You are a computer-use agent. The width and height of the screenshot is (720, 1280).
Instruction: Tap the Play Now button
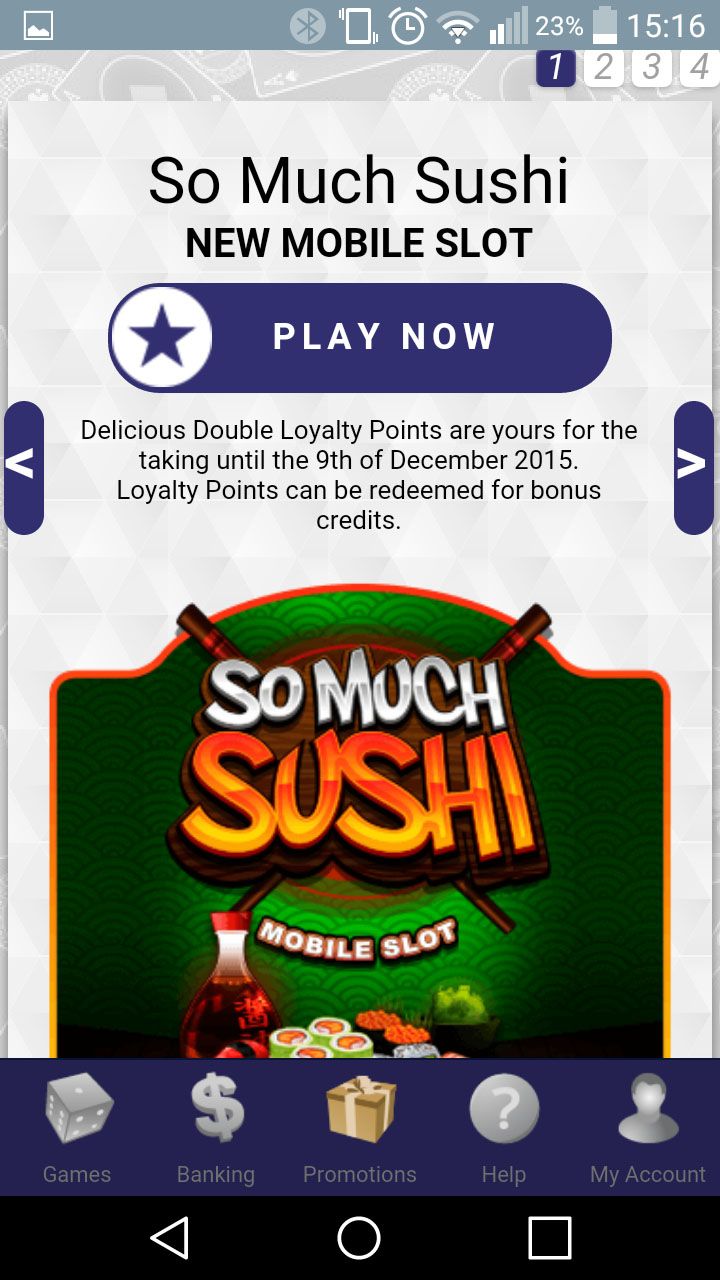[360, 337]
